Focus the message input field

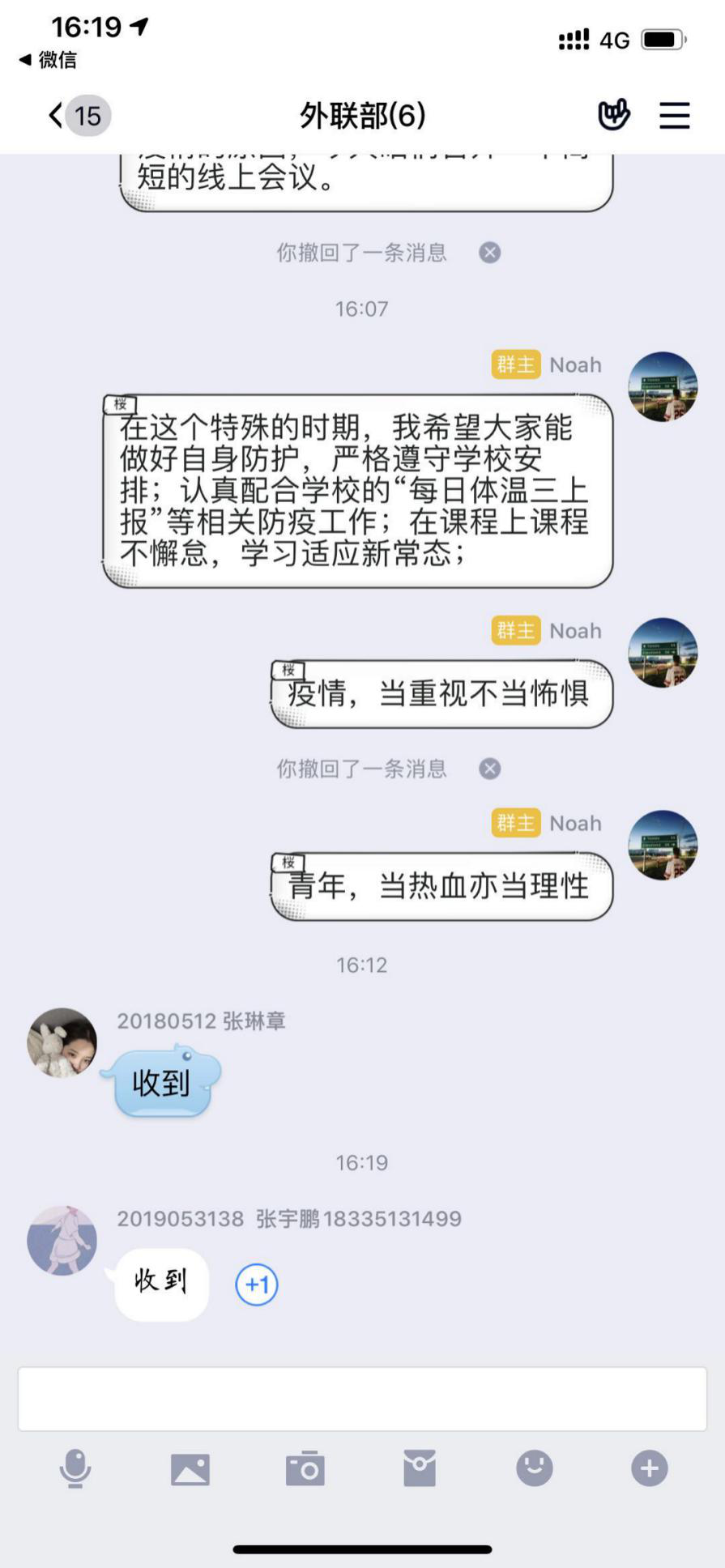coord(362,1399)
